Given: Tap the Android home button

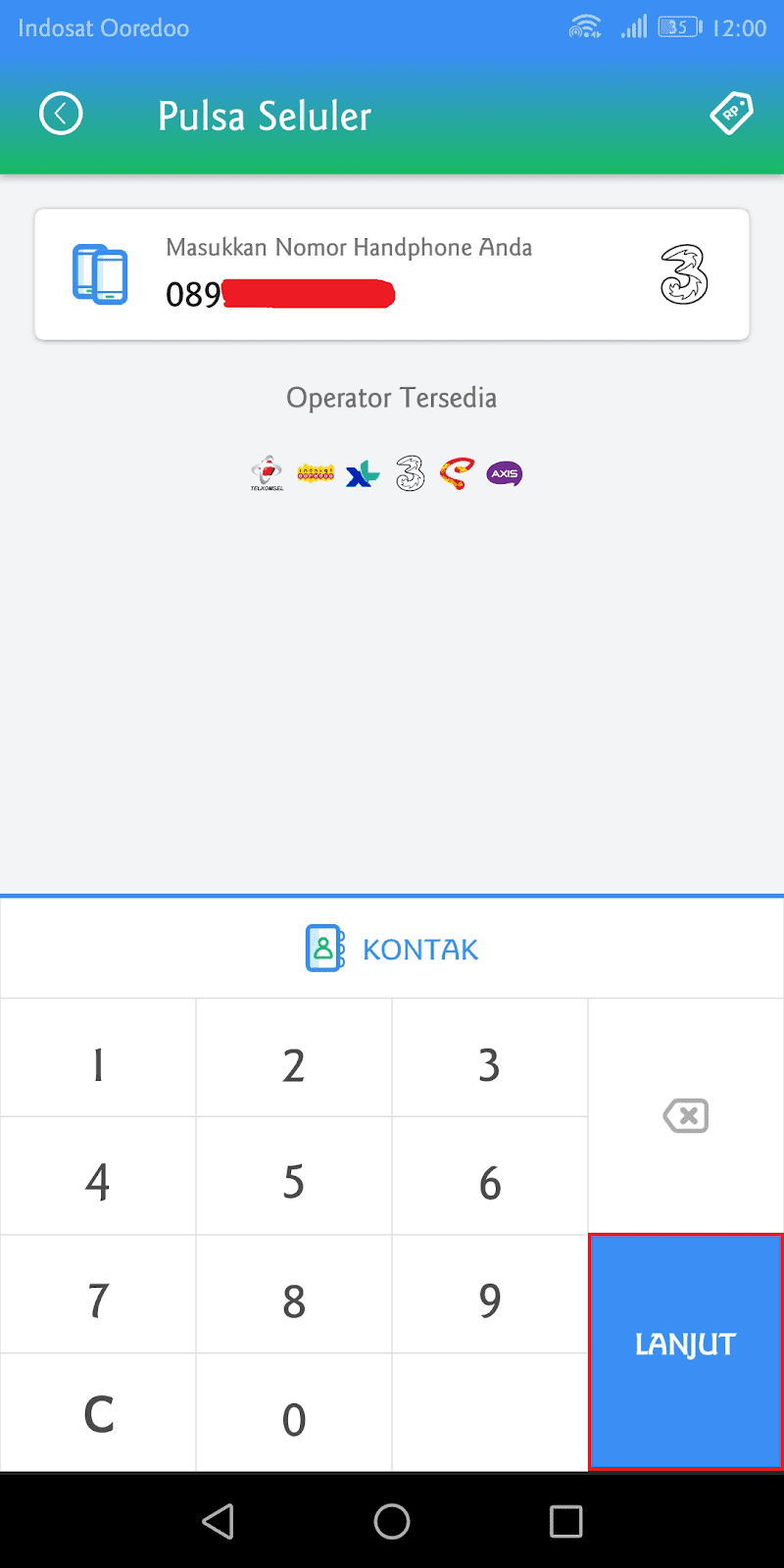Looking at the screenshot, I should point(391,1521).
